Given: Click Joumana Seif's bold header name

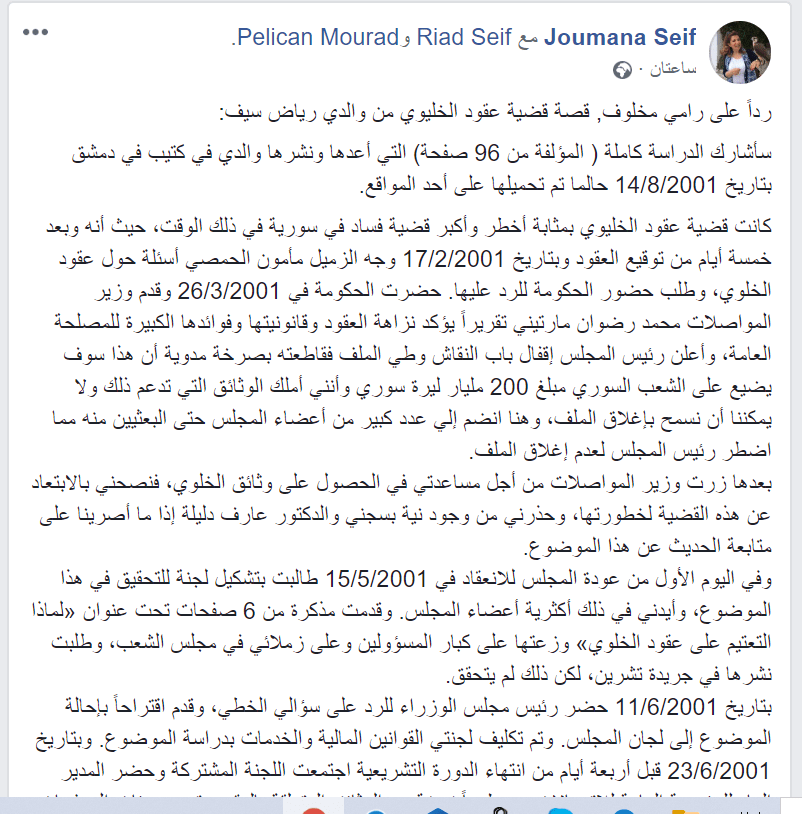Looking at the screenshot, I should pos(622,35).
